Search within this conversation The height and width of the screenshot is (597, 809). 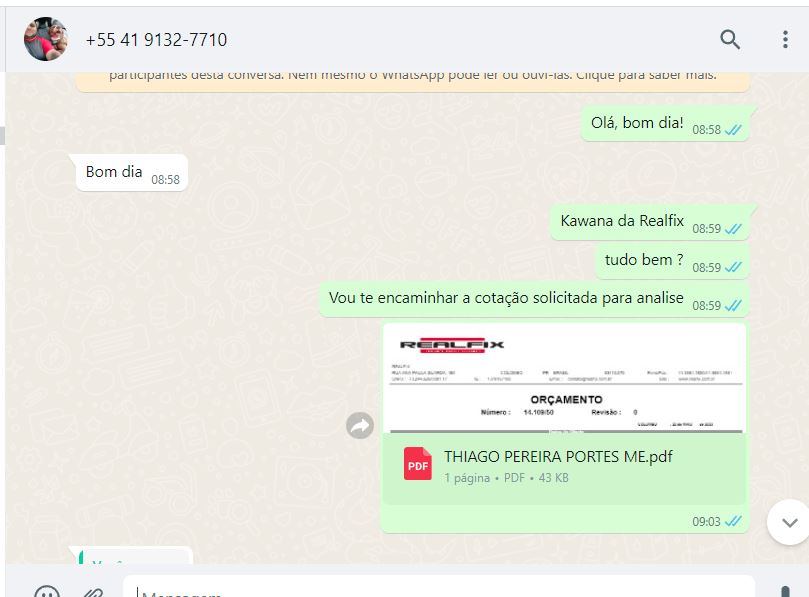tap(730, 40)
